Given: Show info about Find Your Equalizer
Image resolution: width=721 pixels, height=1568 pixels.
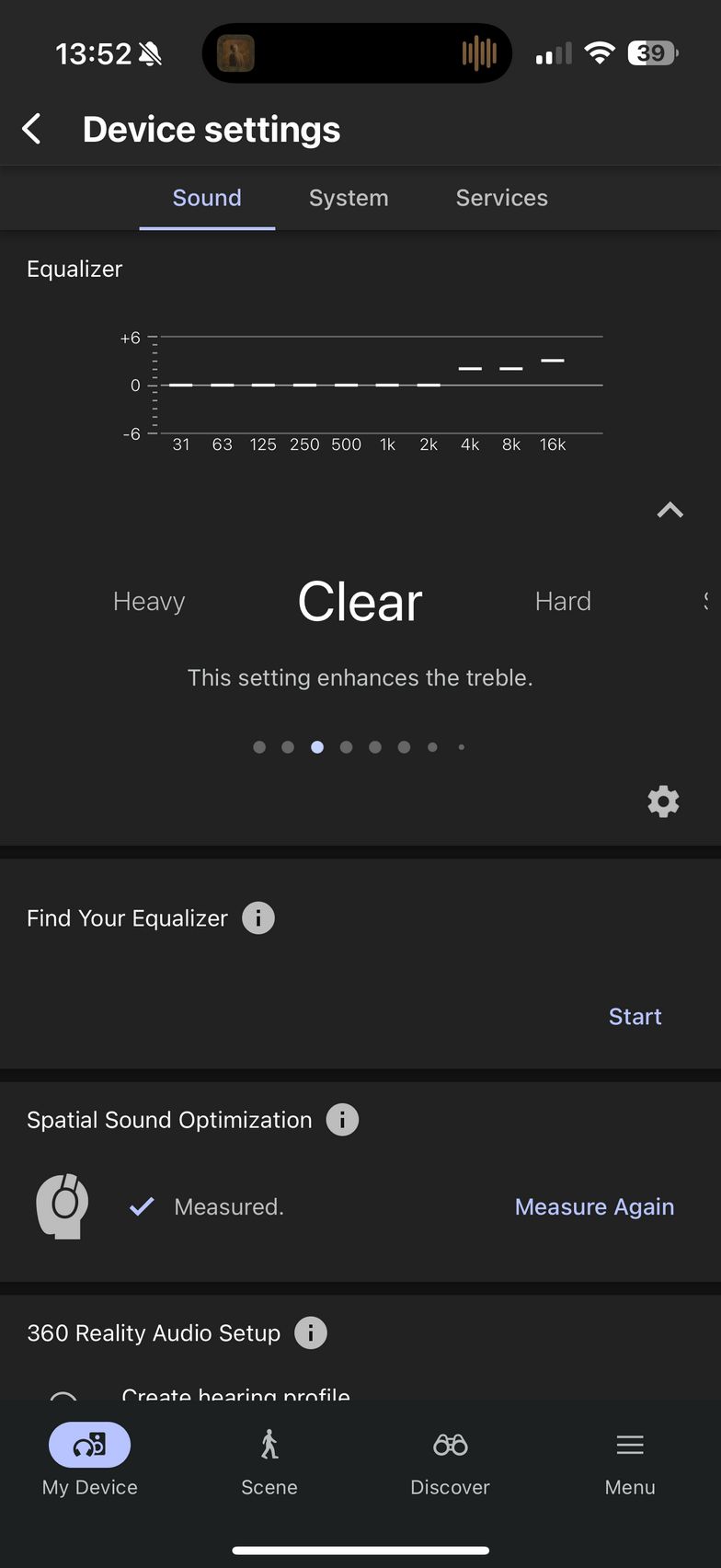Looking at the screenshot, I should (x=258, y=917).
